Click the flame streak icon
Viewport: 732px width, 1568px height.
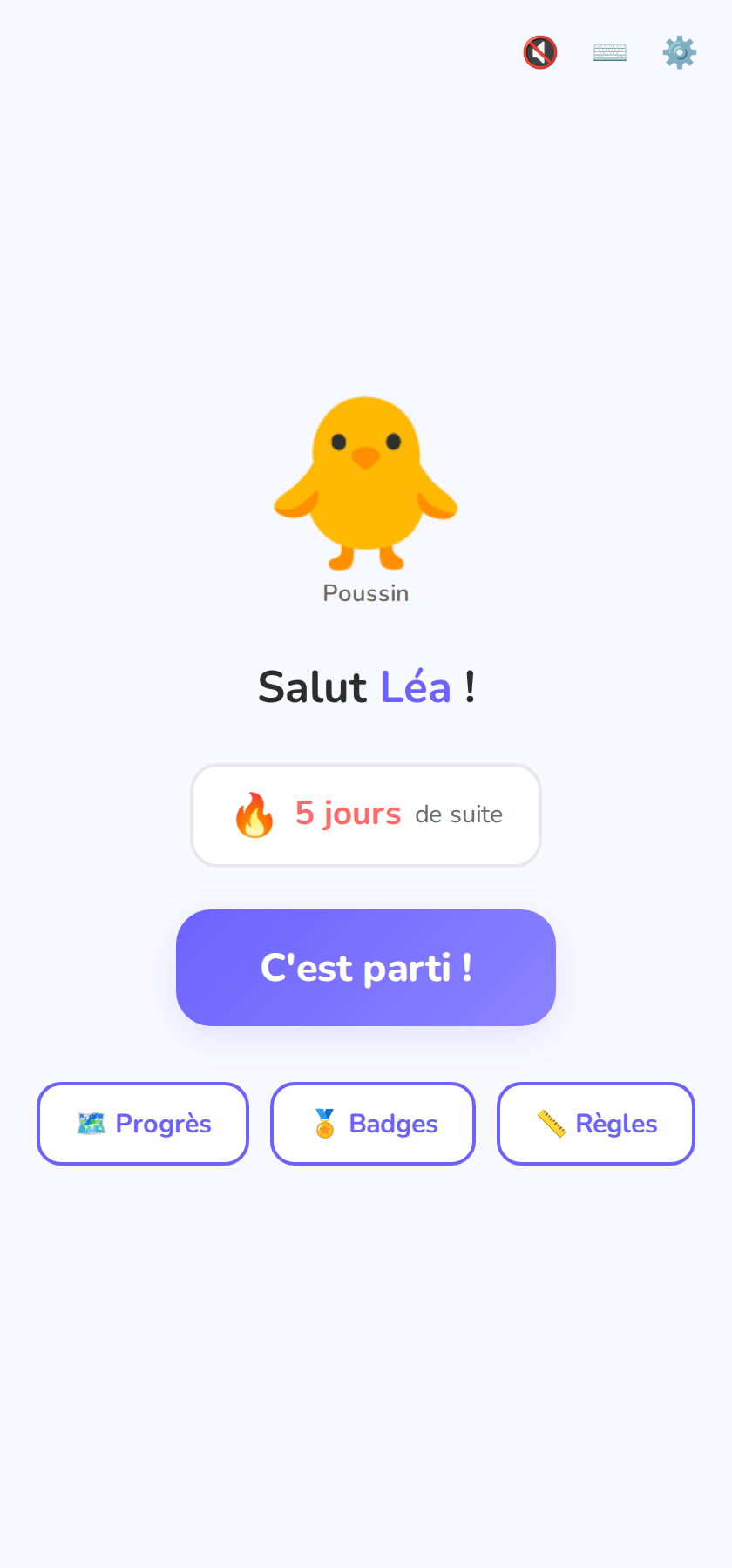coord(254,815)
